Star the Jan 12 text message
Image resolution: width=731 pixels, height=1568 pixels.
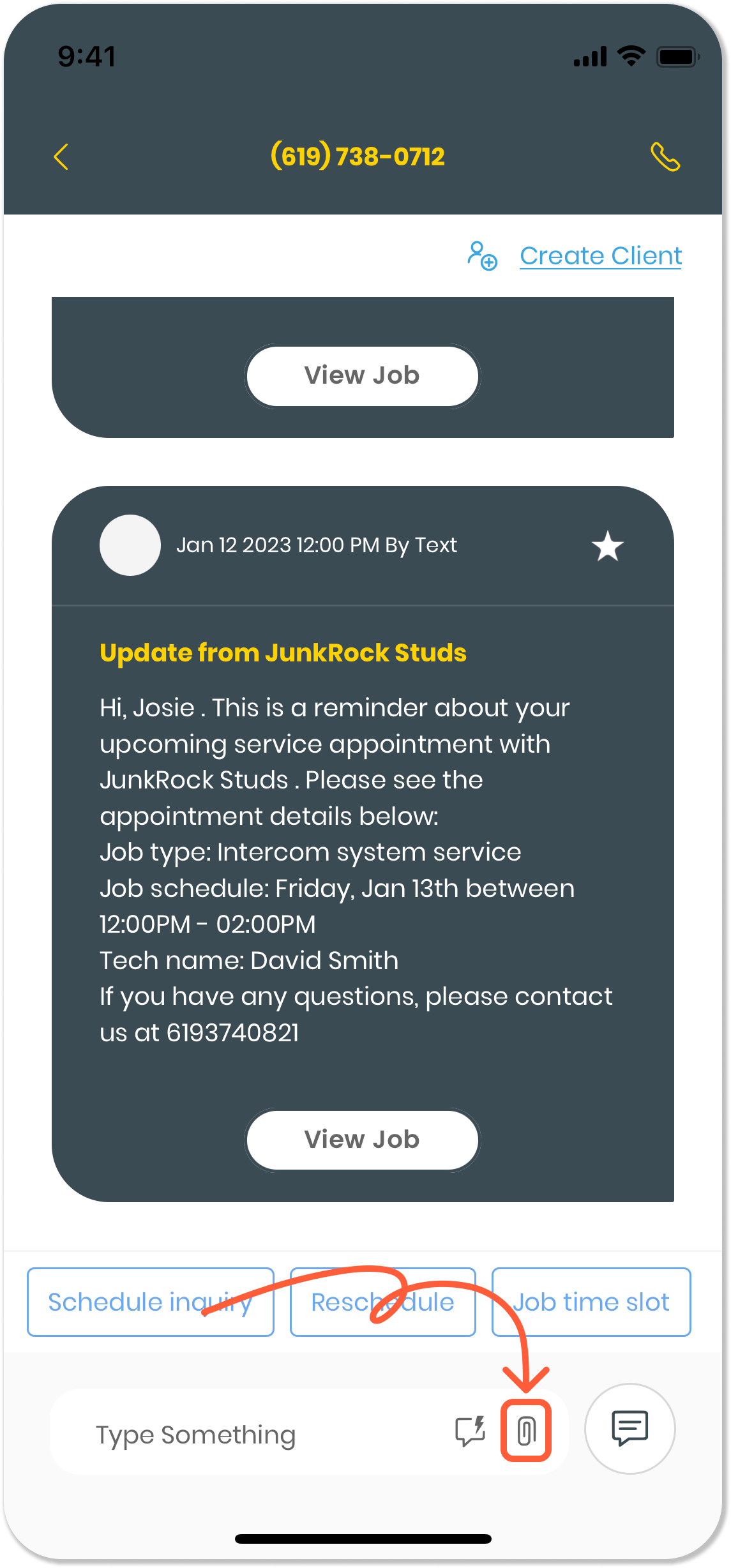click(607, 547)
